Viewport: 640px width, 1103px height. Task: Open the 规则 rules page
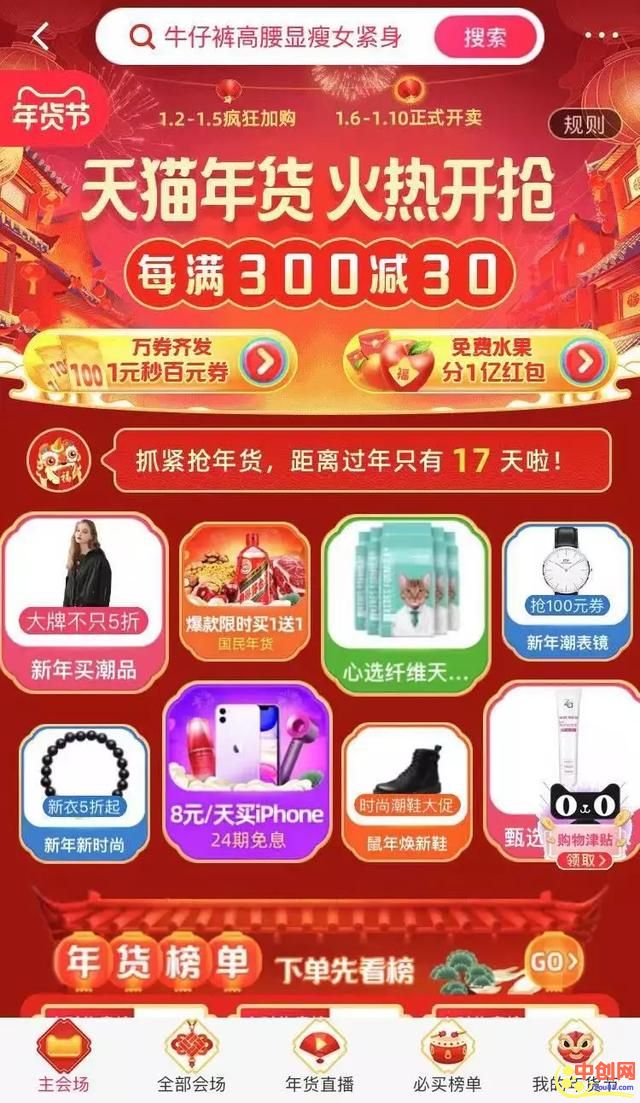pos(583,124)
